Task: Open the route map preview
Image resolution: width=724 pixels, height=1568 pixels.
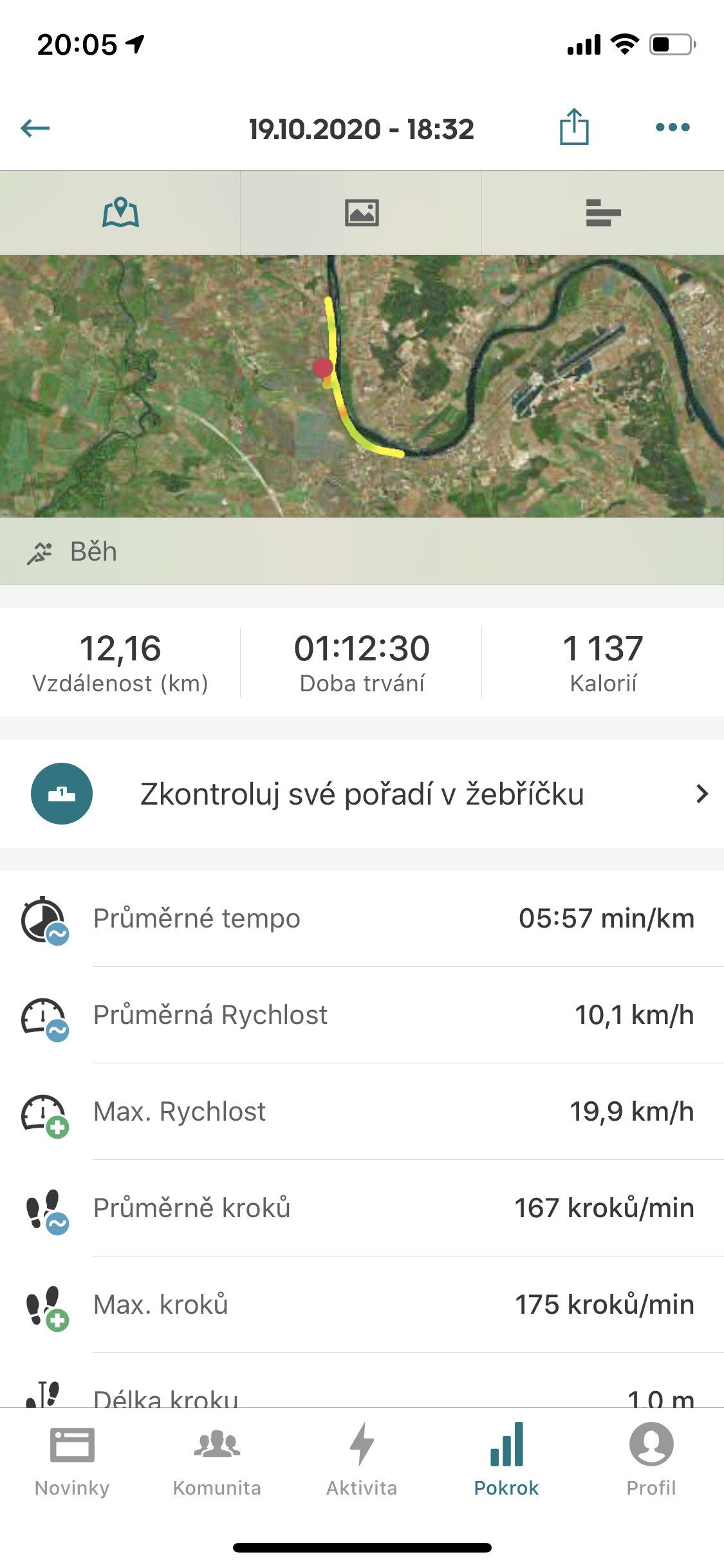Action: tap(362, 386)
